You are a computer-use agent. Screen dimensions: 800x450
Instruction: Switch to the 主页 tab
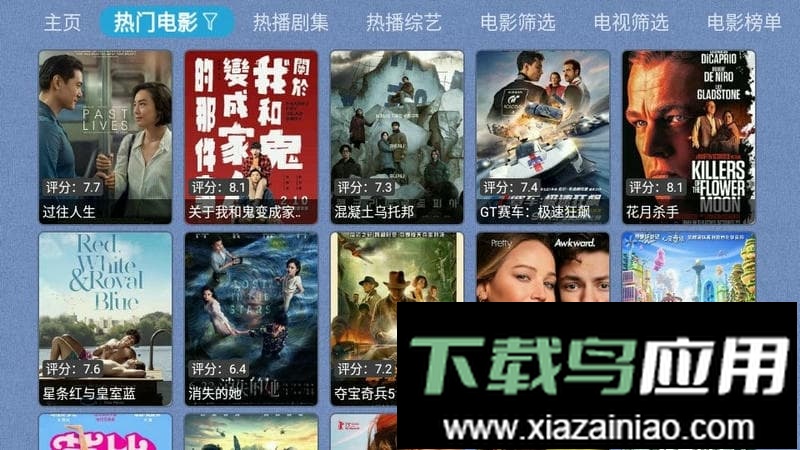[x=62, y=22]
